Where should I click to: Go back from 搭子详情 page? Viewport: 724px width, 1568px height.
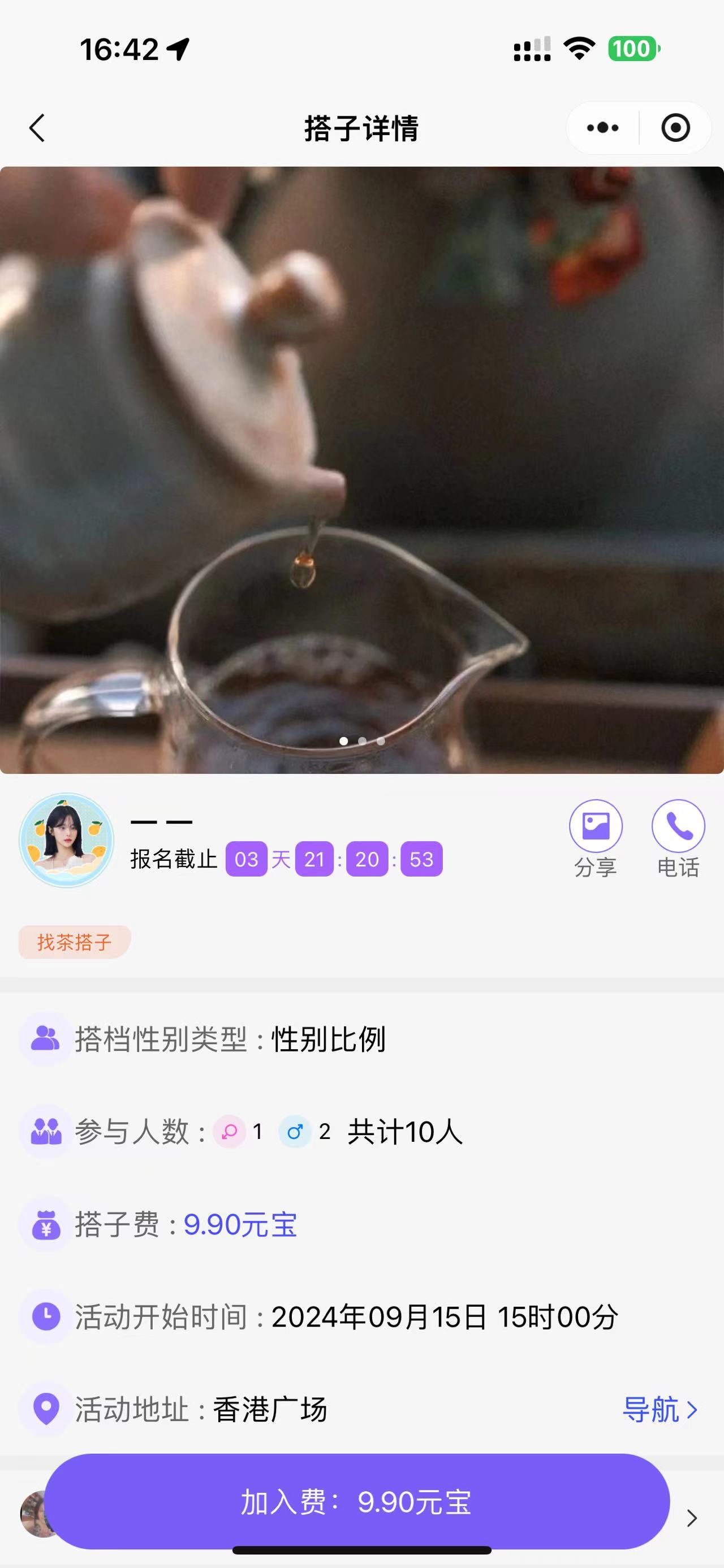pos(38,128)
